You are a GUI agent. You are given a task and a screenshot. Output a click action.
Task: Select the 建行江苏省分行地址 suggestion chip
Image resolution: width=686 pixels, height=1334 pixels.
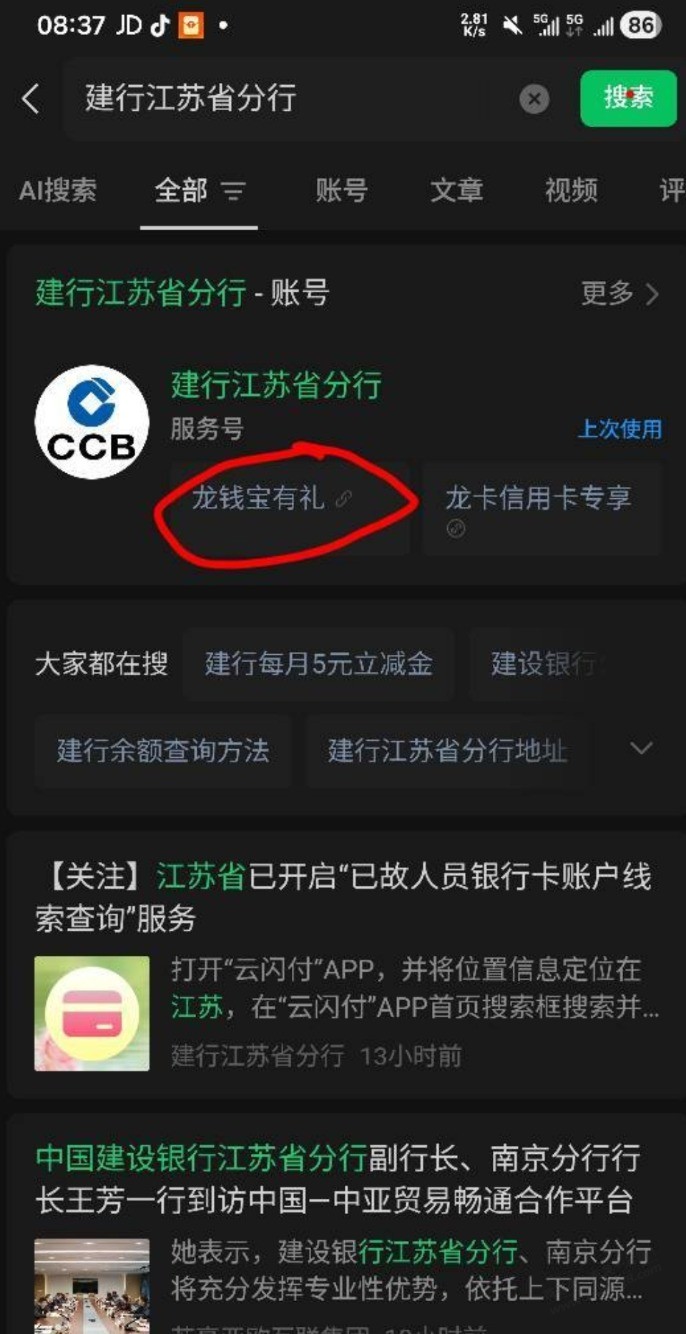pyautogui.click(x=447, y=750)
